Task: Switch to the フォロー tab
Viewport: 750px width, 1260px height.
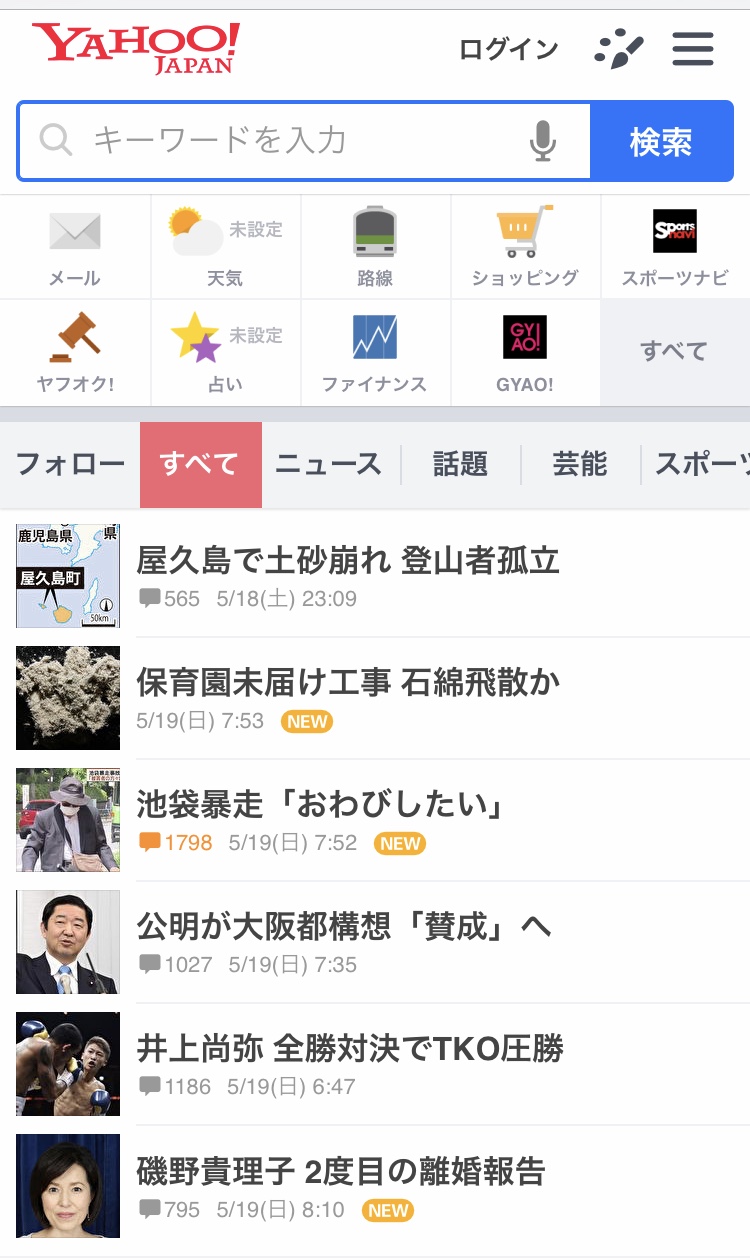Action: [70, 465]
